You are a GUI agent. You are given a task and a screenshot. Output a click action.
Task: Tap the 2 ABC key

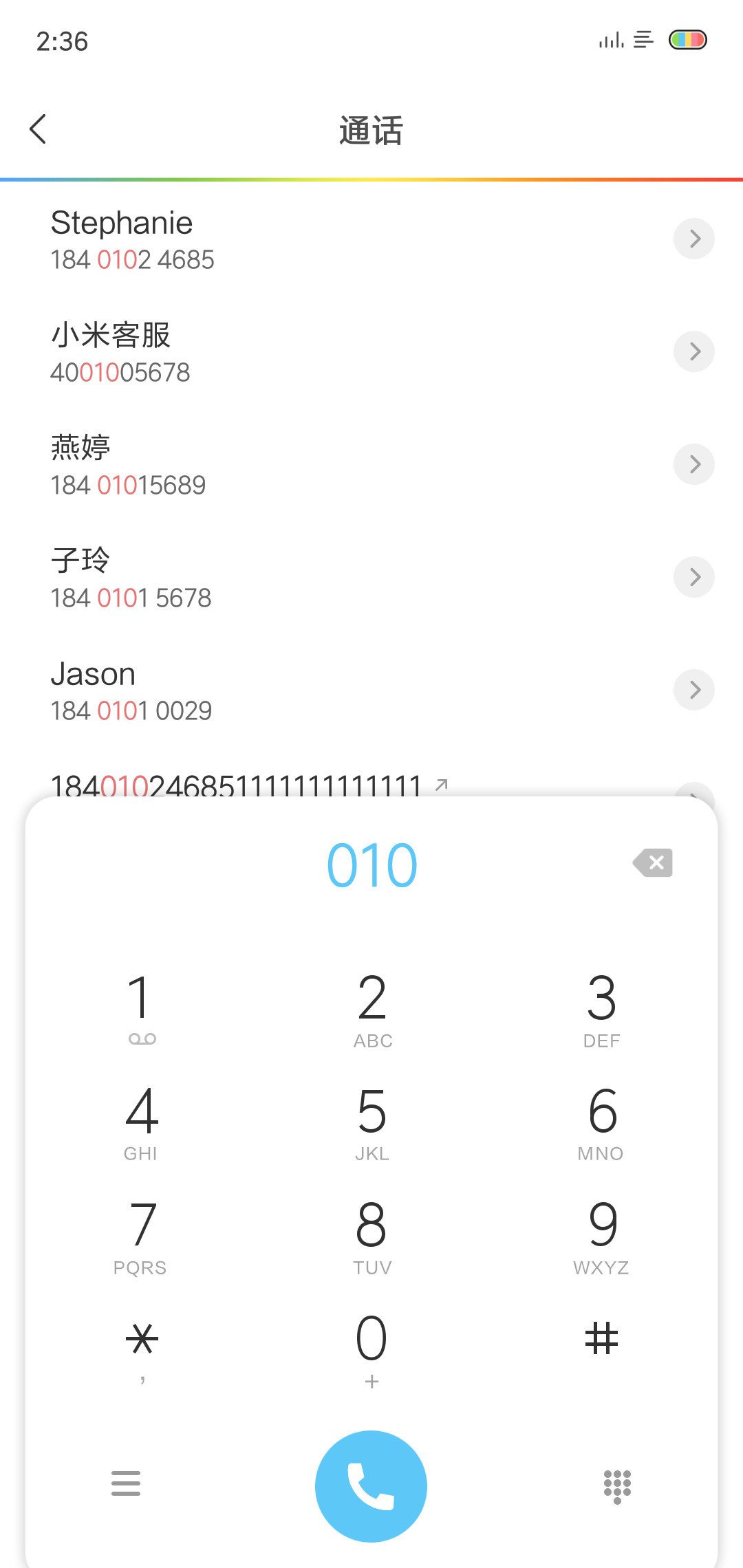(x=372, y=1009)
